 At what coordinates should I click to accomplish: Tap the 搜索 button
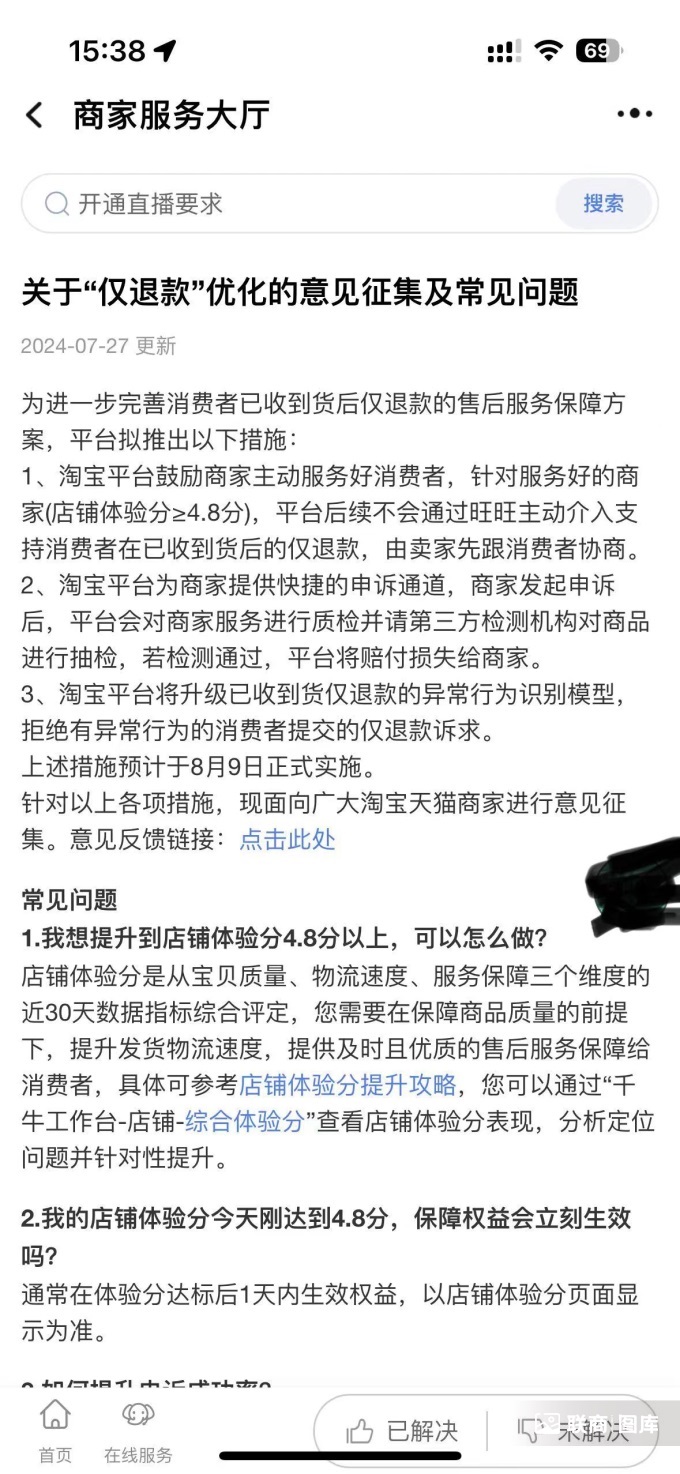(x=603, y=204)
